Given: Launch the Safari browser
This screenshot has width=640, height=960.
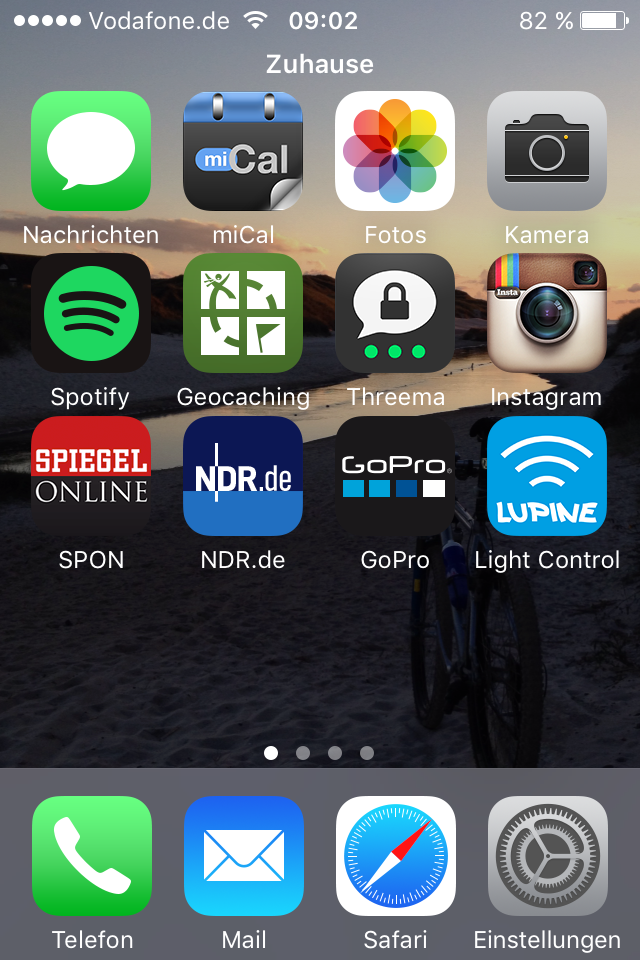Looking at the screenshot, I should point(395,856).
